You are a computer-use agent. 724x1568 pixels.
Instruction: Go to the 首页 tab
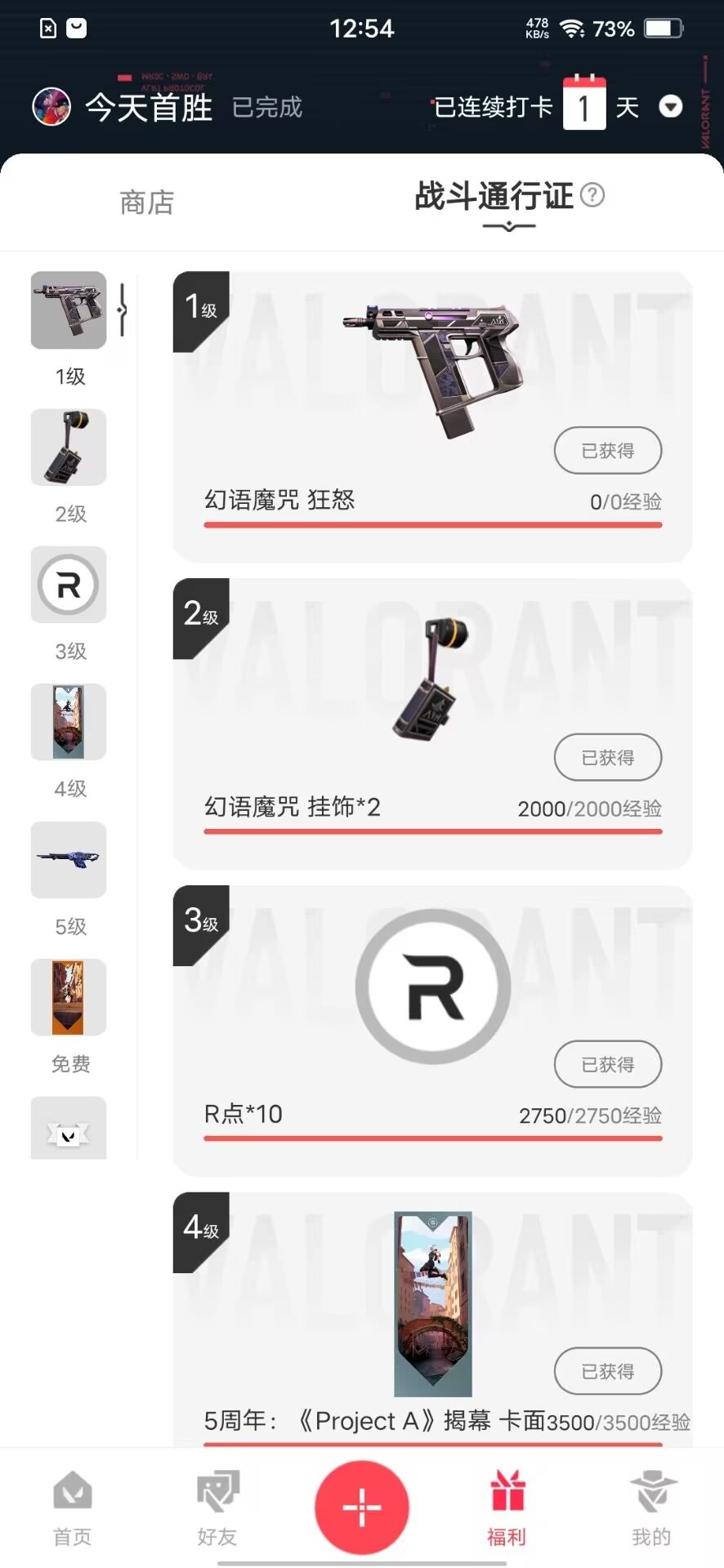click(72, 1508)
